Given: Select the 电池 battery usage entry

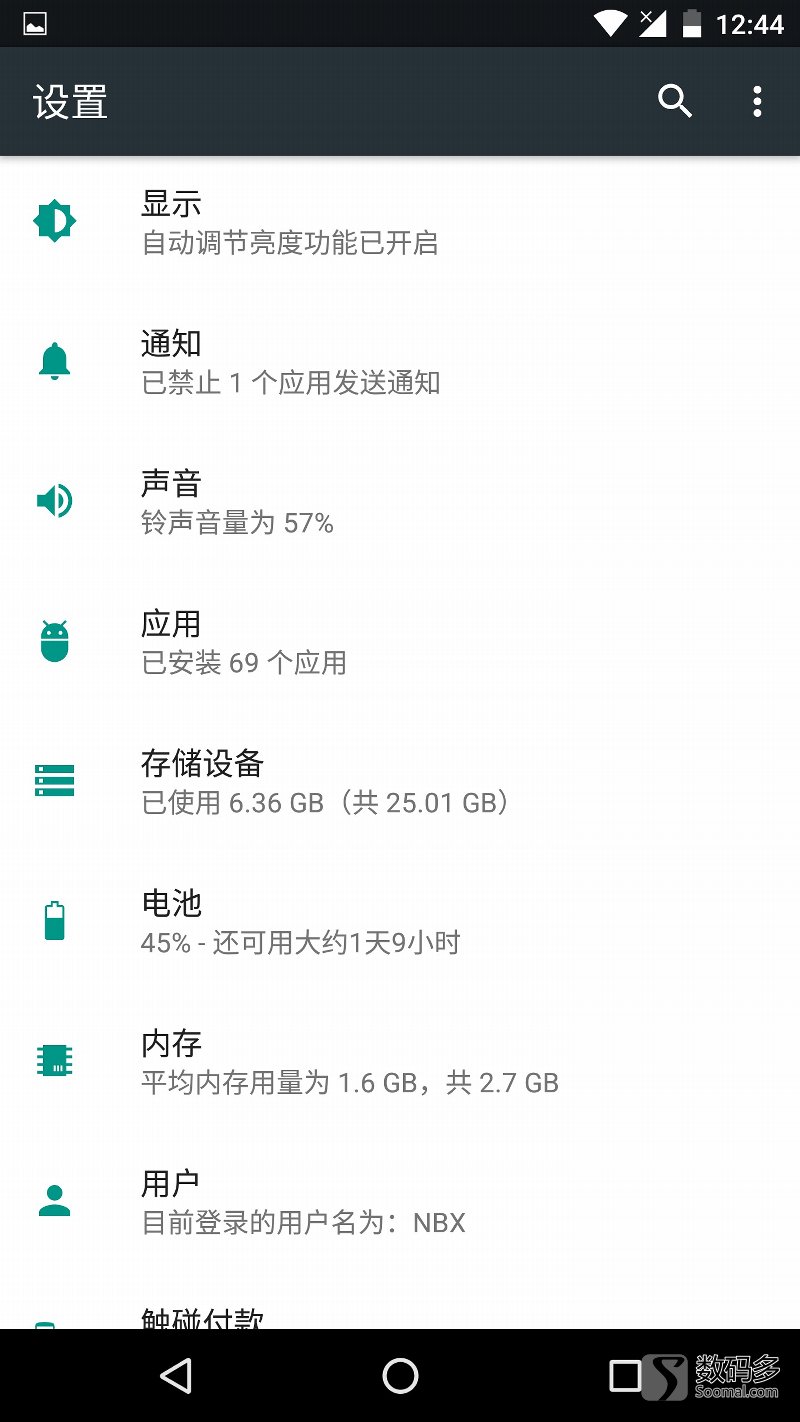Looking at the screenshot, I should 300,920.
